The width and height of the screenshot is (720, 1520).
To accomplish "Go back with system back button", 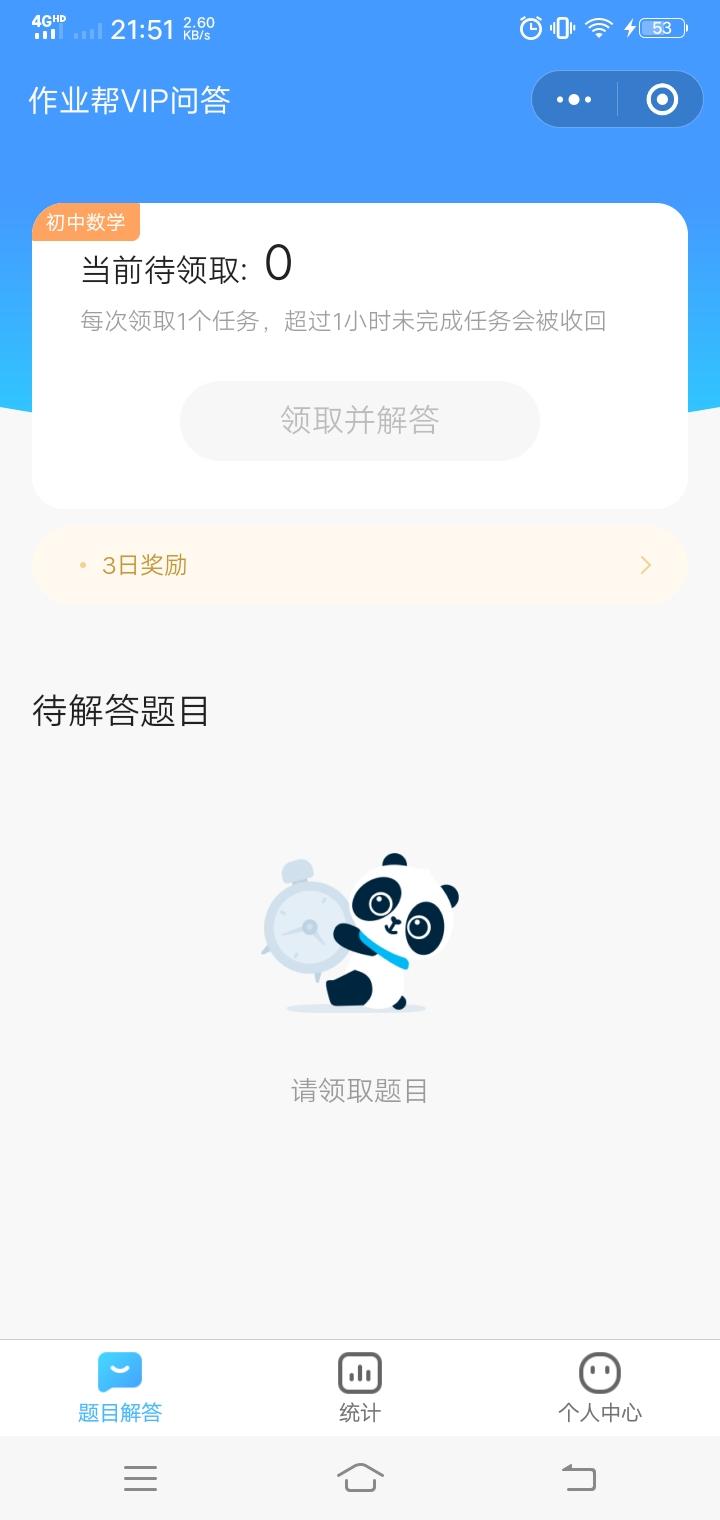I will (578, 1477).
